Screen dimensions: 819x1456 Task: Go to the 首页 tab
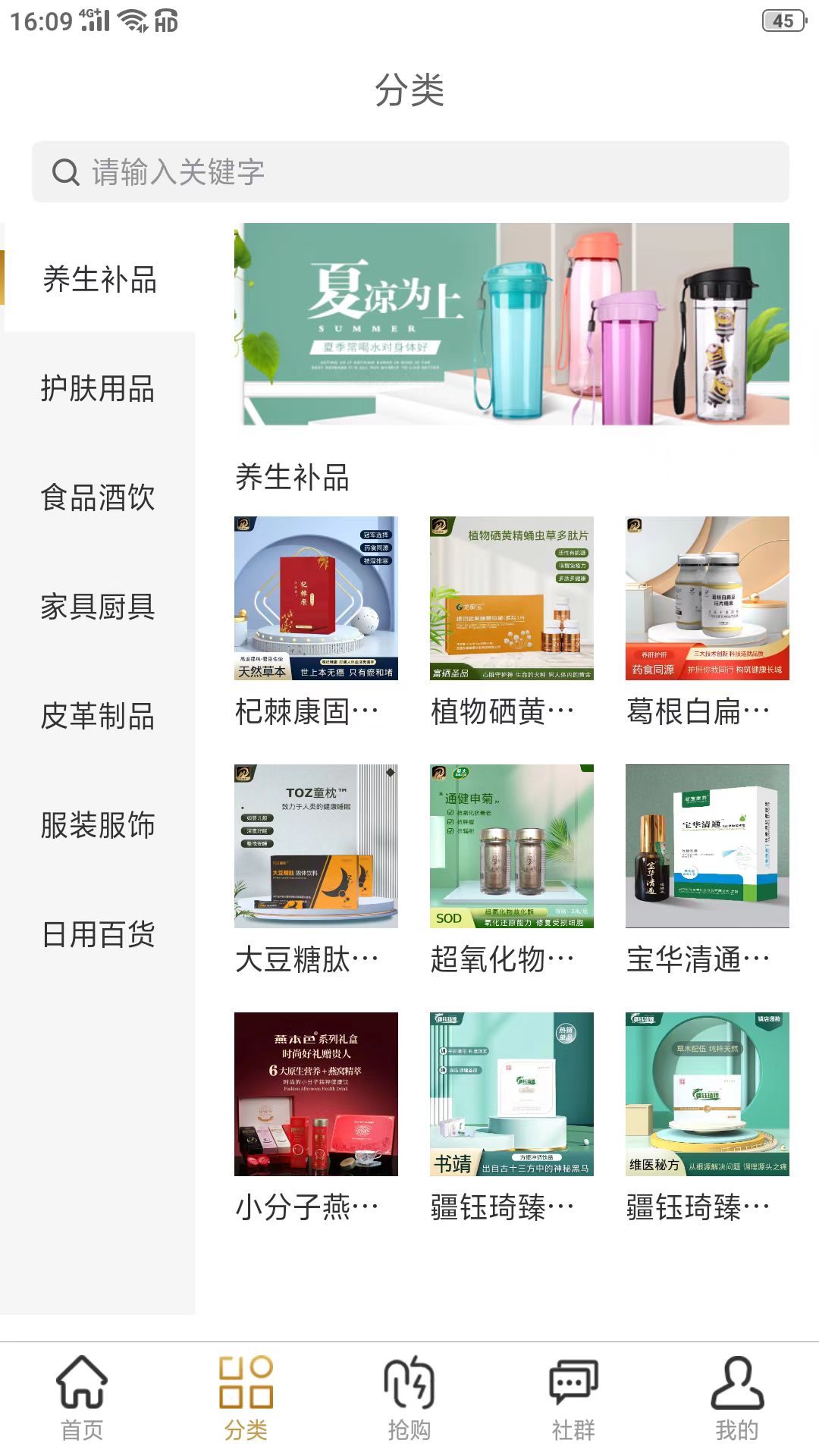click(82, 1398)
